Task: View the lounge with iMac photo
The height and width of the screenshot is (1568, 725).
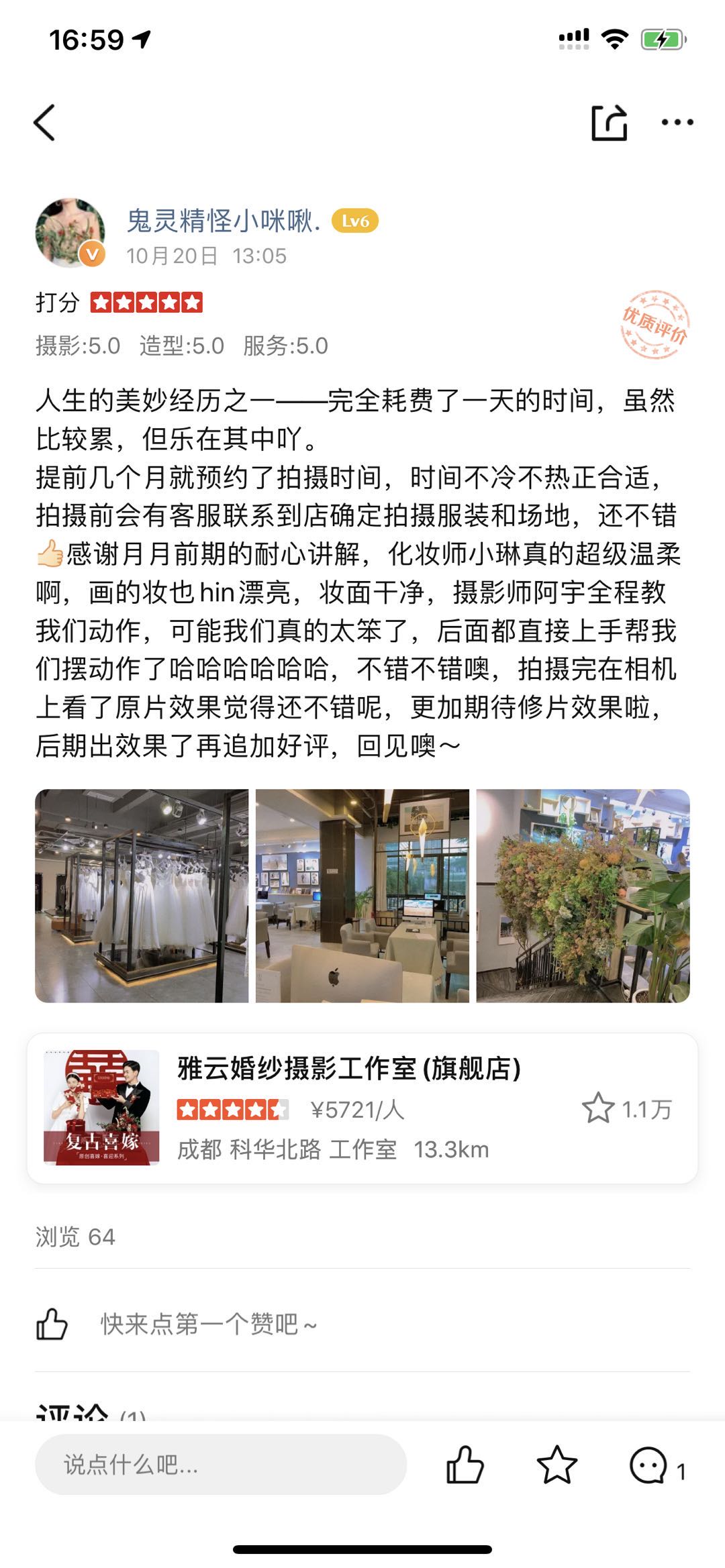Action: click(x=362, y=896)
